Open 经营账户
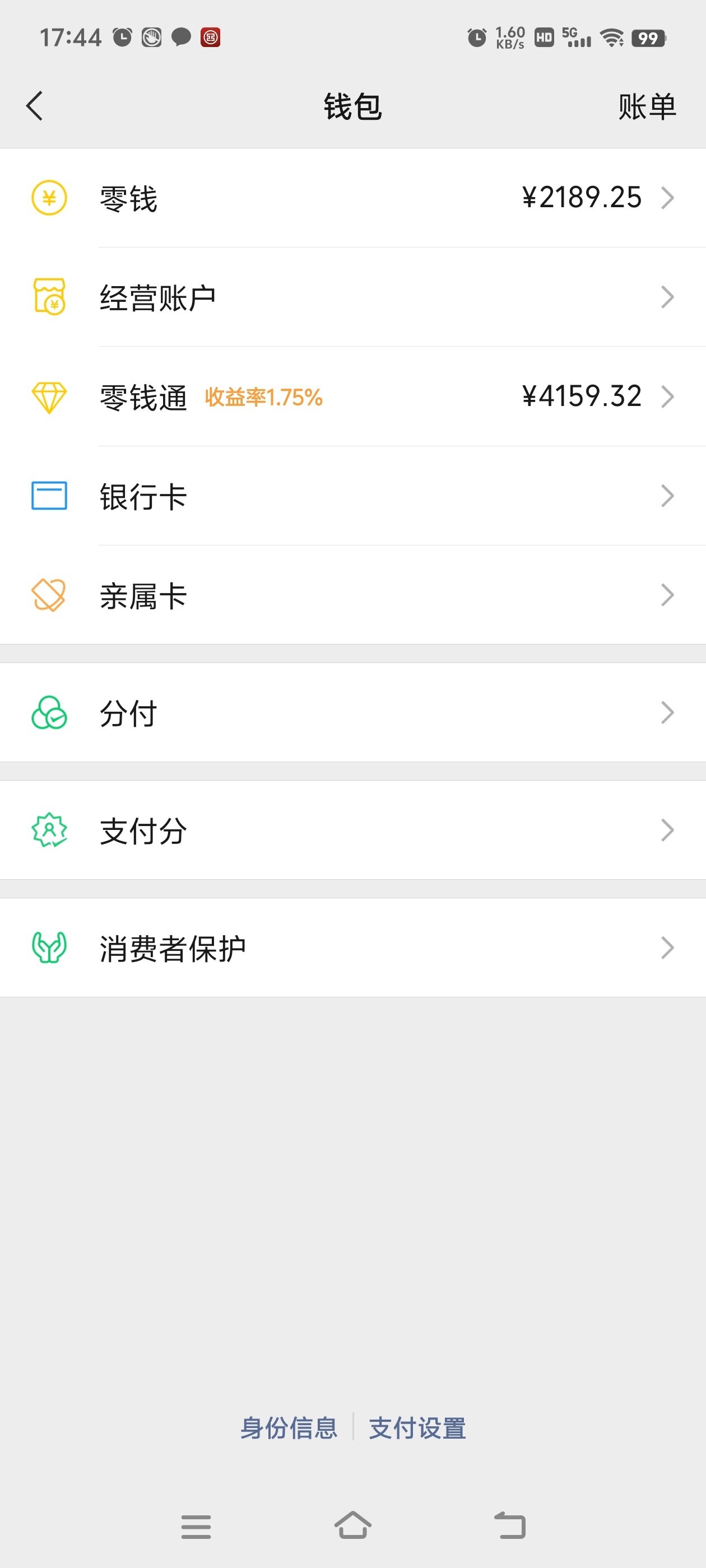Viewport: 706px width, 1568px height. pyautogui.click(x=352, y=297)
